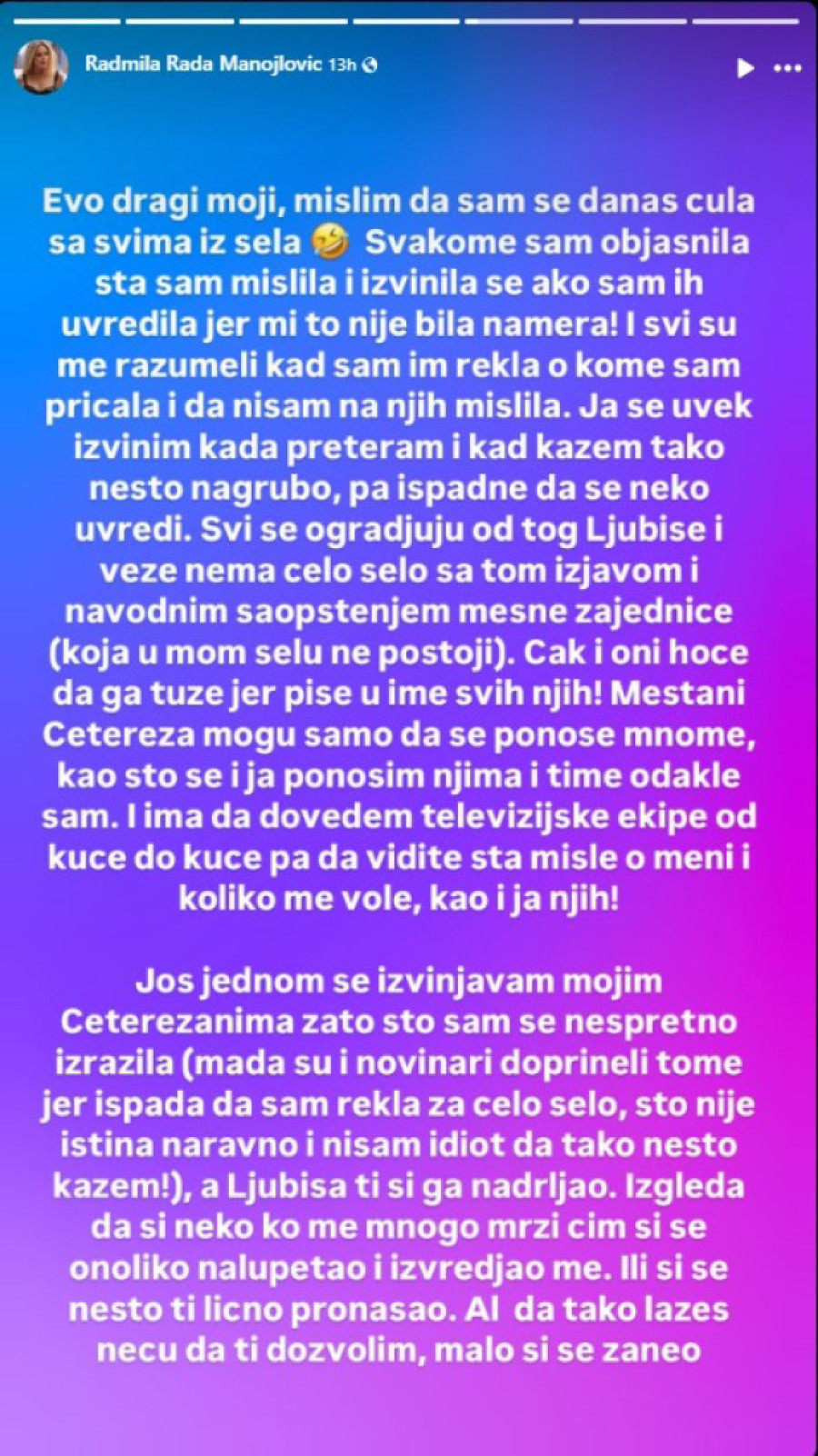Tap the name Radmila Rada Manojlovic
The height and width of the screenshot is (1456, 818).
204,65
